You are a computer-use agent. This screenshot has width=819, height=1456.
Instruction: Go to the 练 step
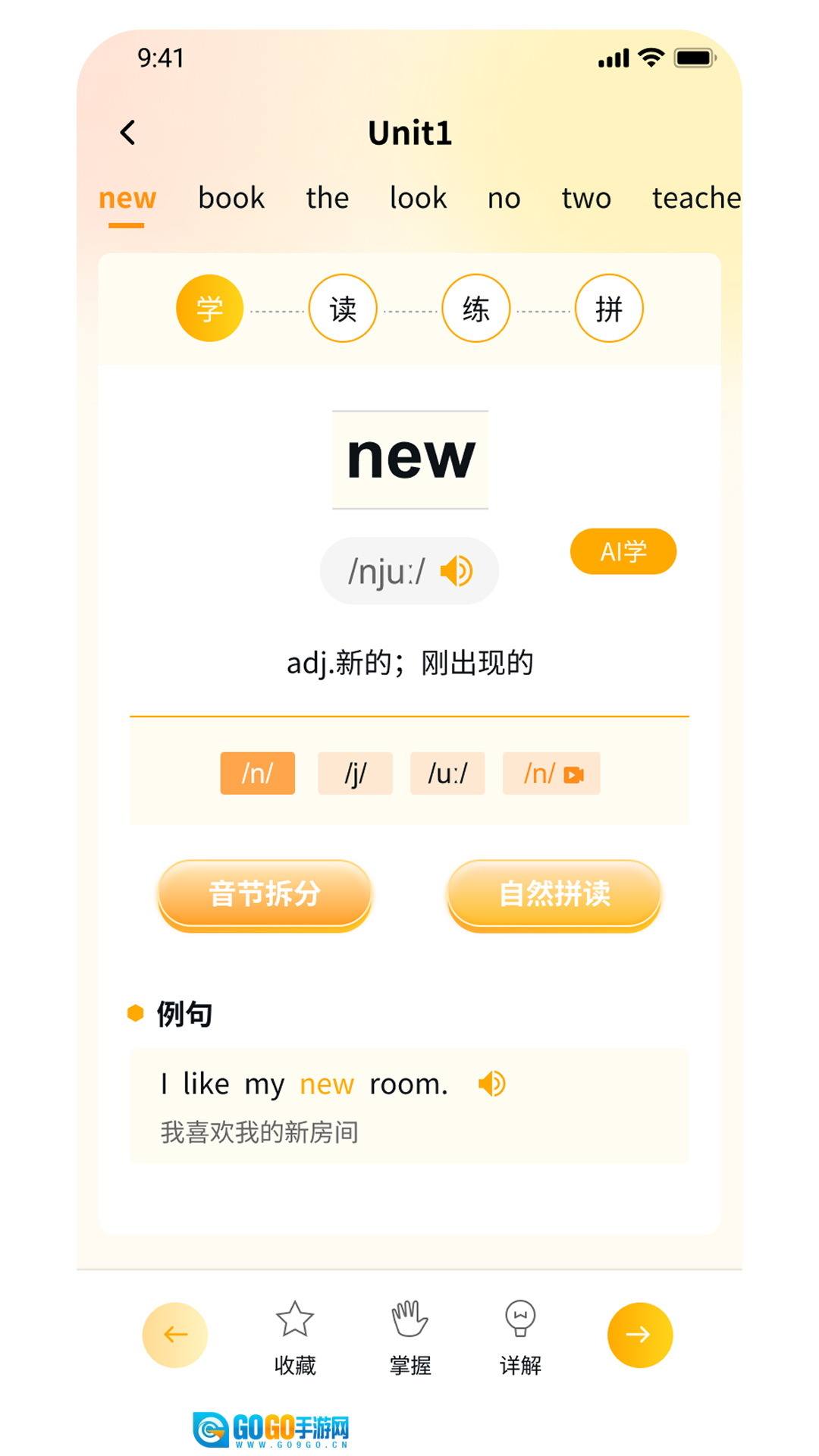point(476,309)
